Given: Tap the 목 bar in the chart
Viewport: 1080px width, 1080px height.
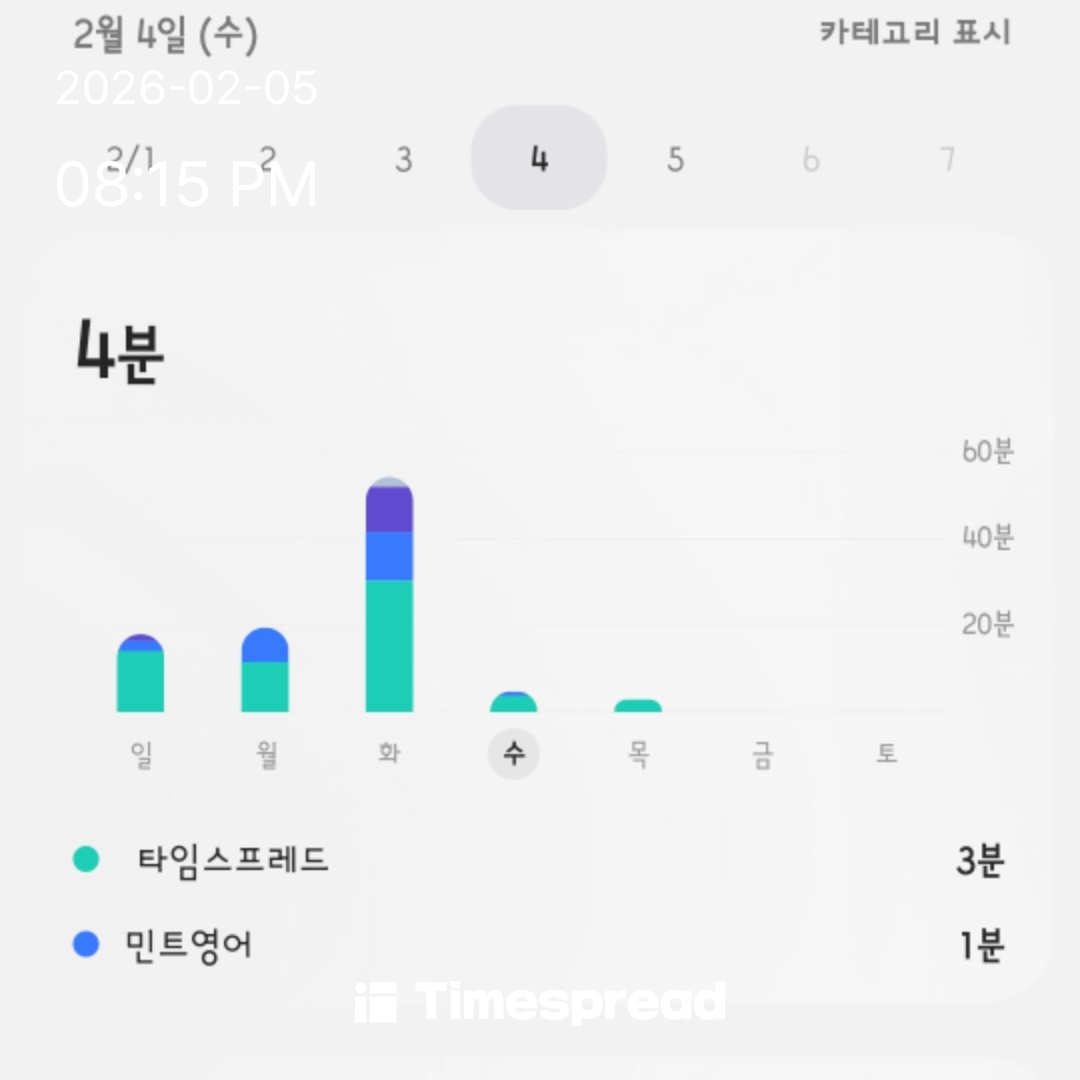Looking at the screenshot, I should point(638,706).
